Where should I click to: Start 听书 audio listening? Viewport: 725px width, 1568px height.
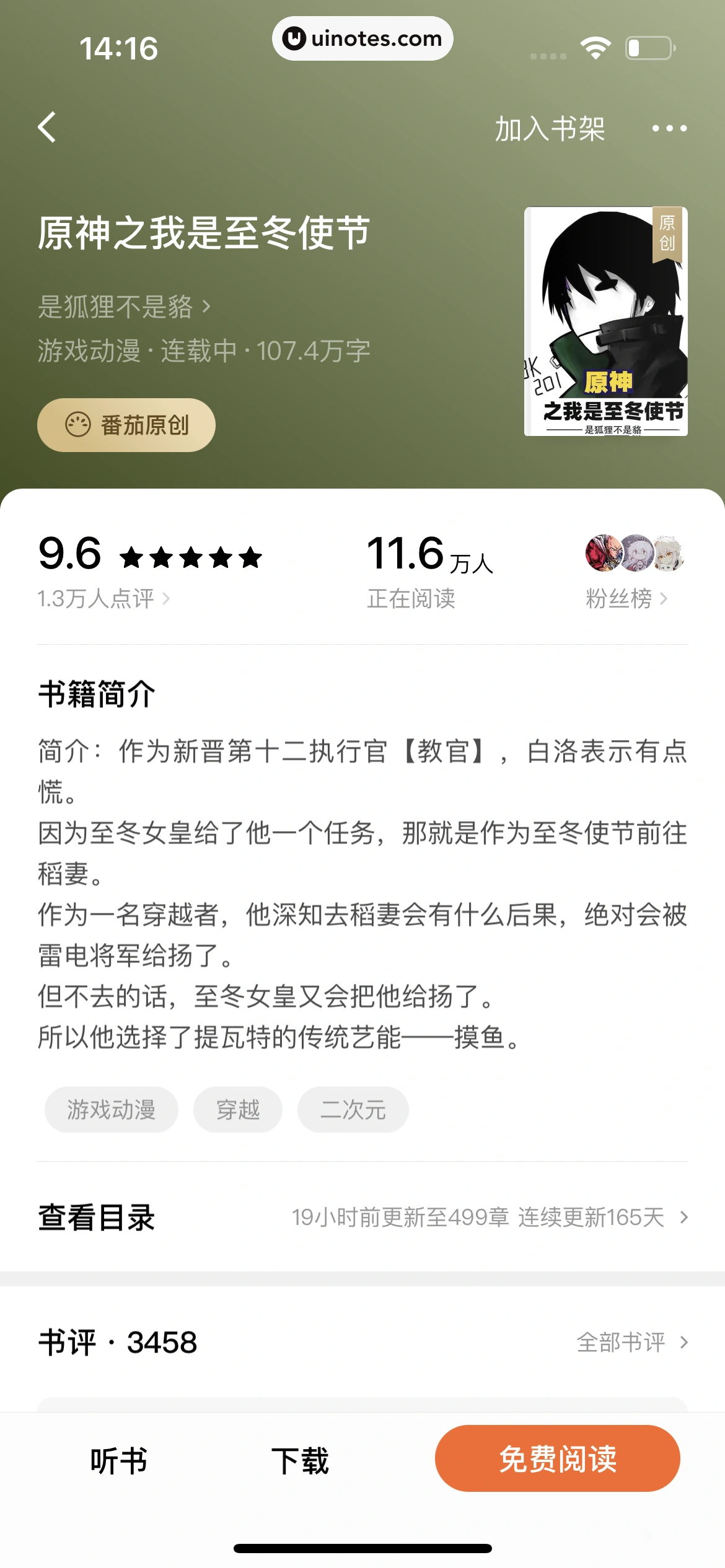pos(118,1460)
